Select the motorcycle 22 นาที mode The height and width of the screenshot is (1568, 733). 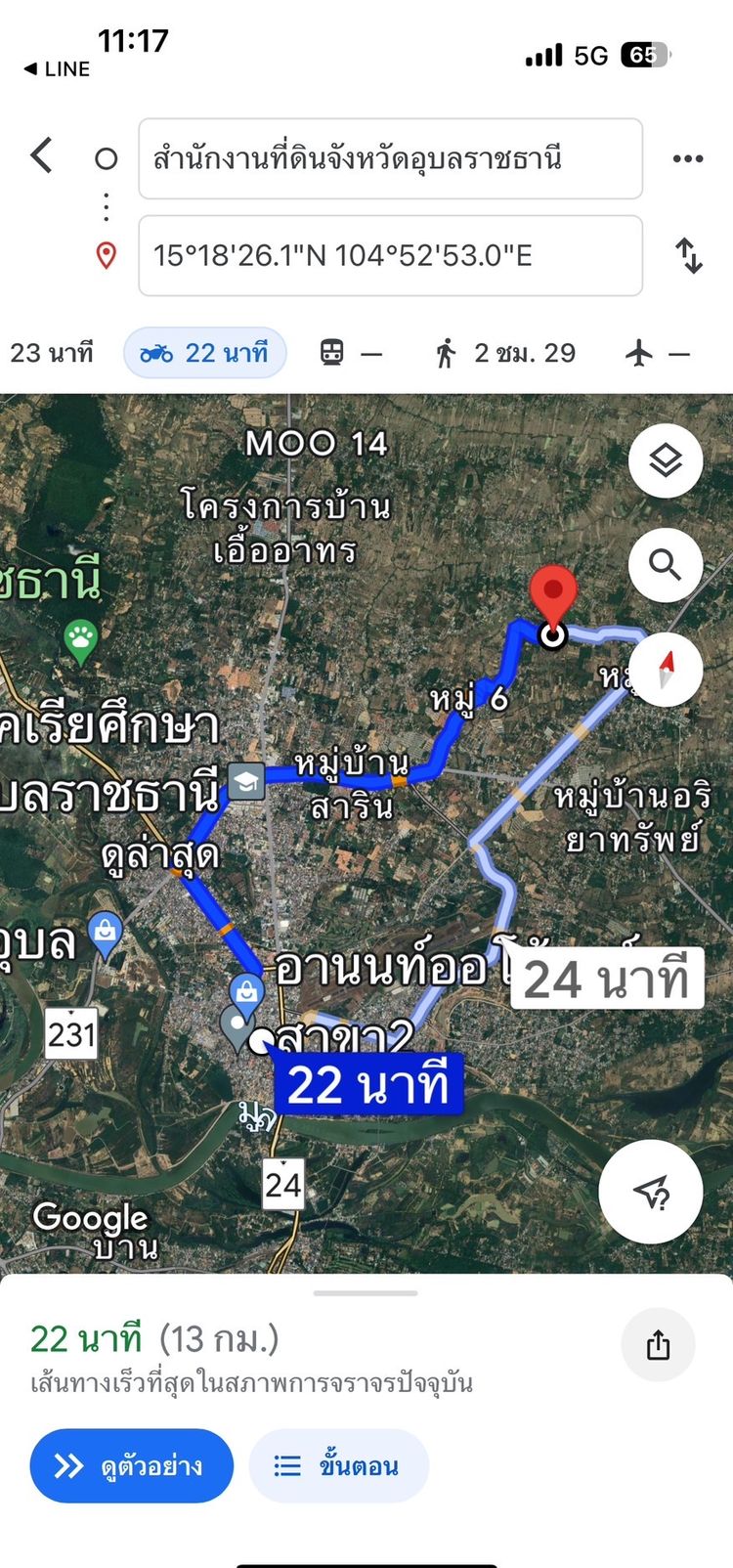point(205,353)
